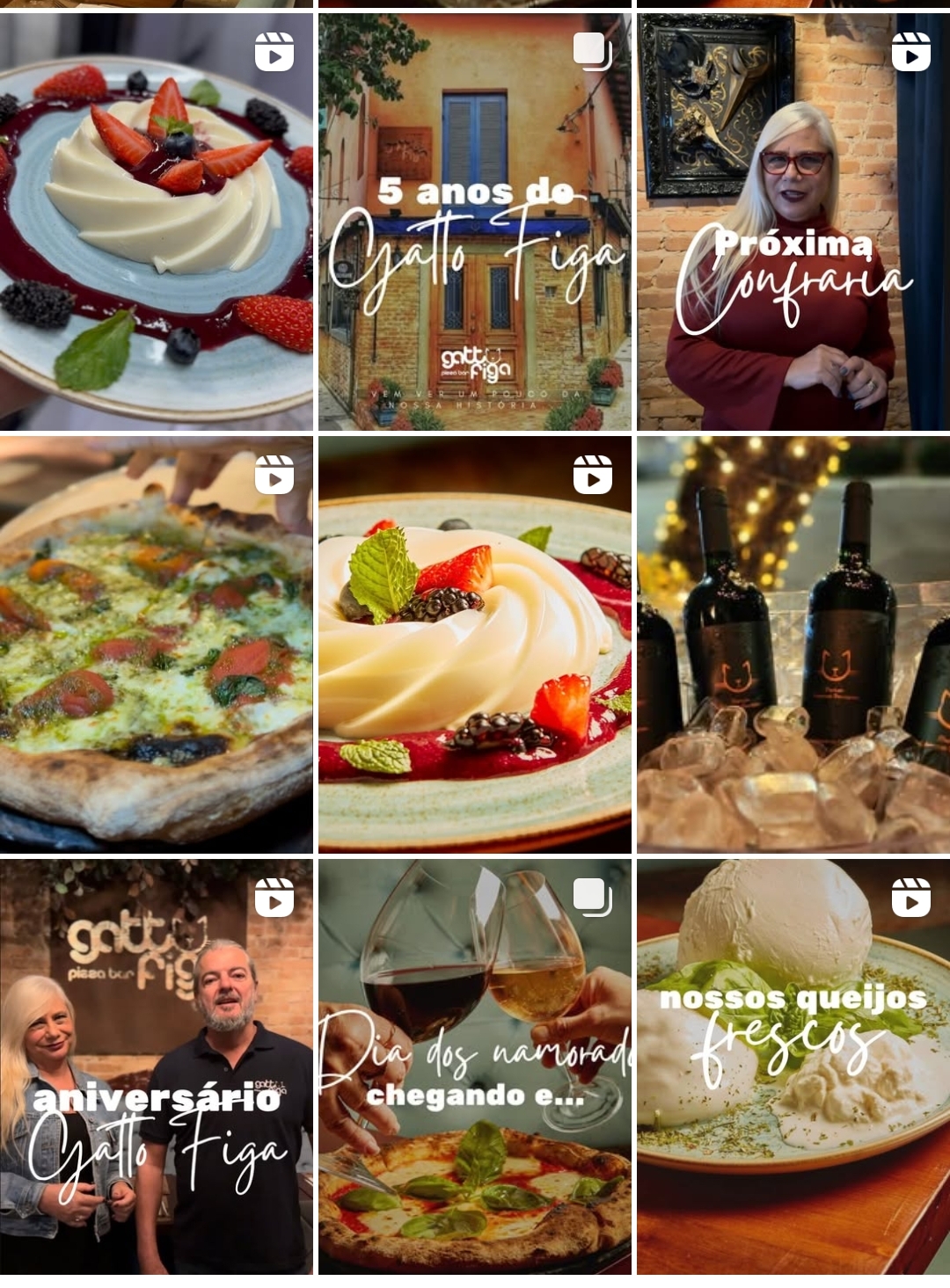Open the 'Dia dos namorados chegando' post
950x1288 pixels.
click(x=474, y=1066)
